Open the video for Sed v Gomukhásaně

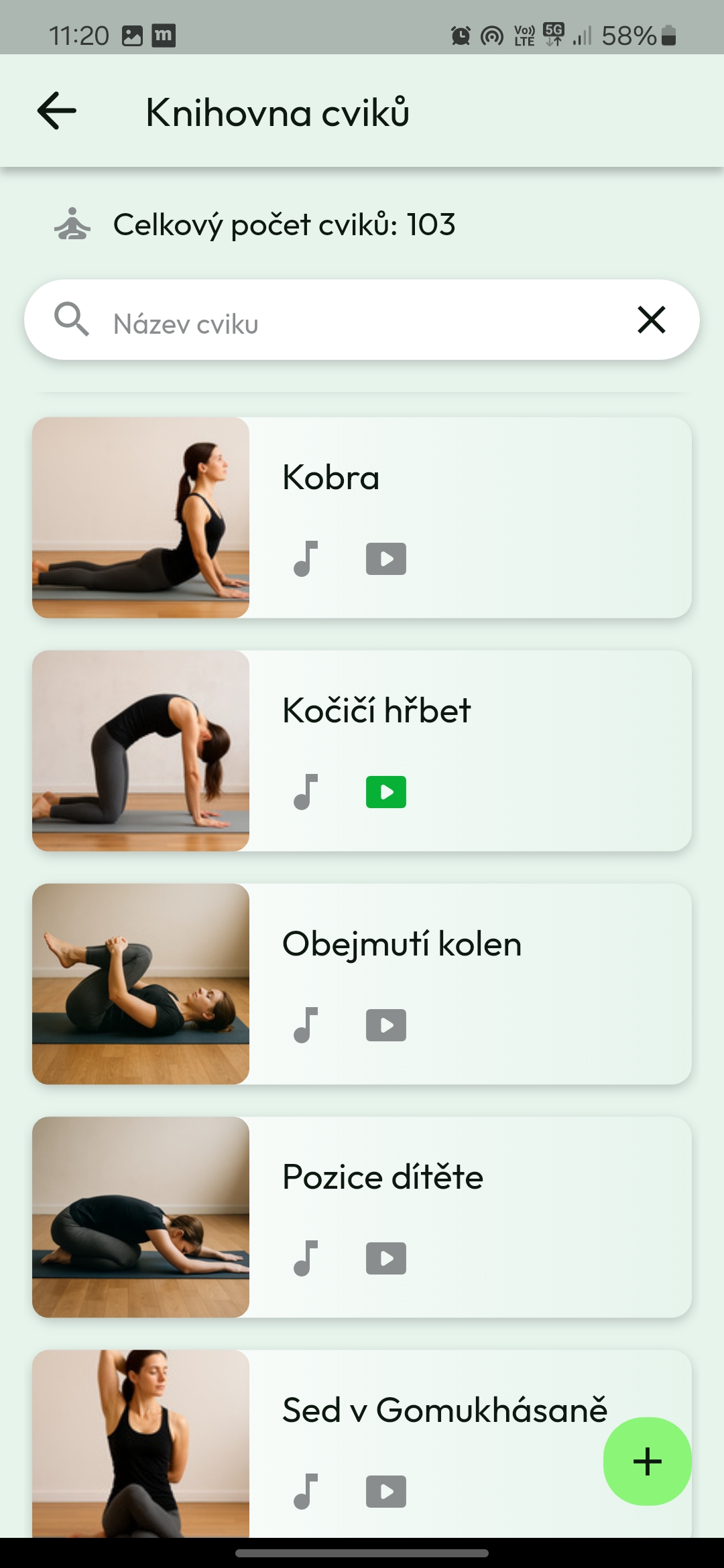tap(386, 1490)
